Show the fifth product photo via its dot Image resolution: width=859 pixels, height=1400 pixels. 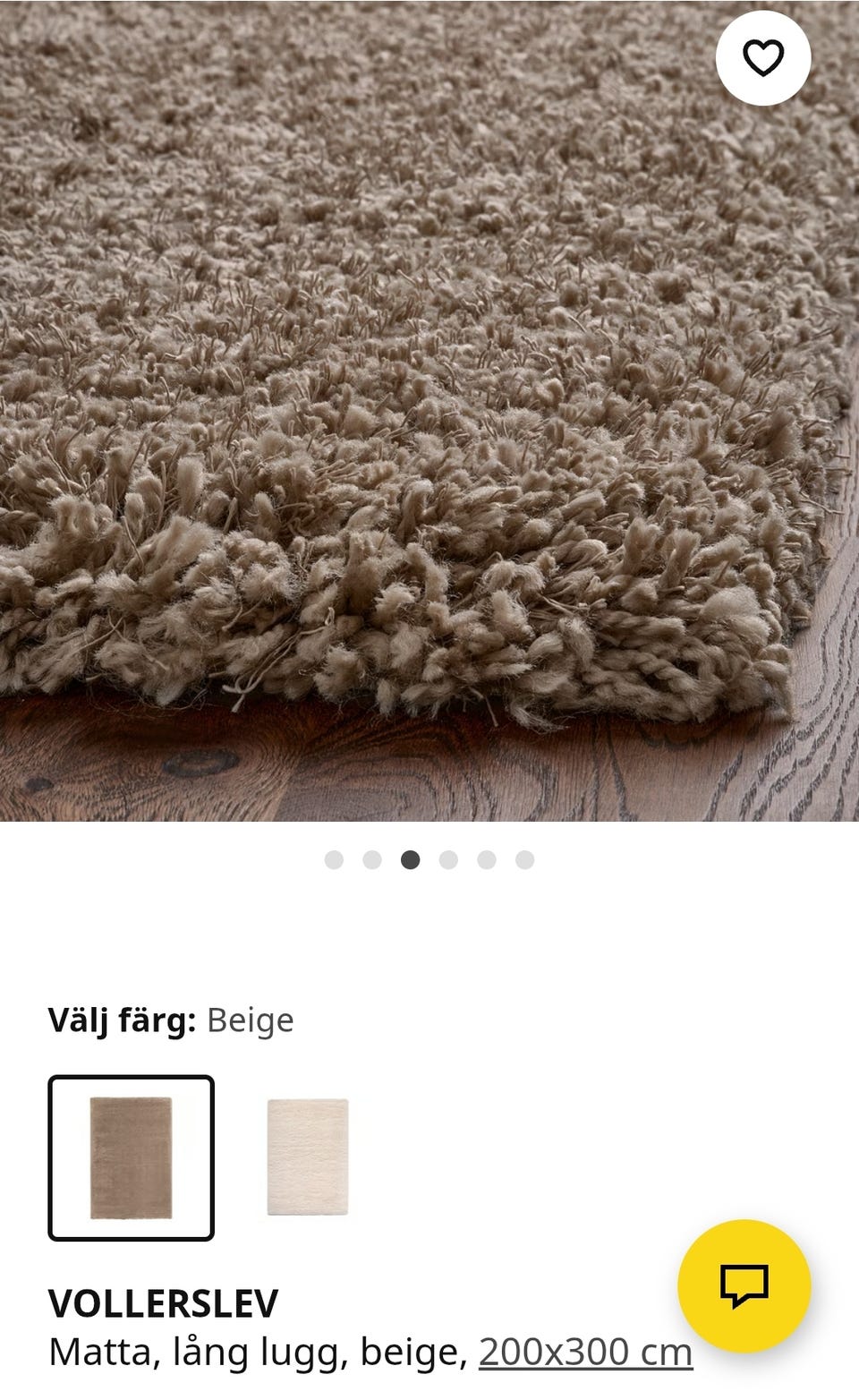pyautogui.click(x=486, y=859)
